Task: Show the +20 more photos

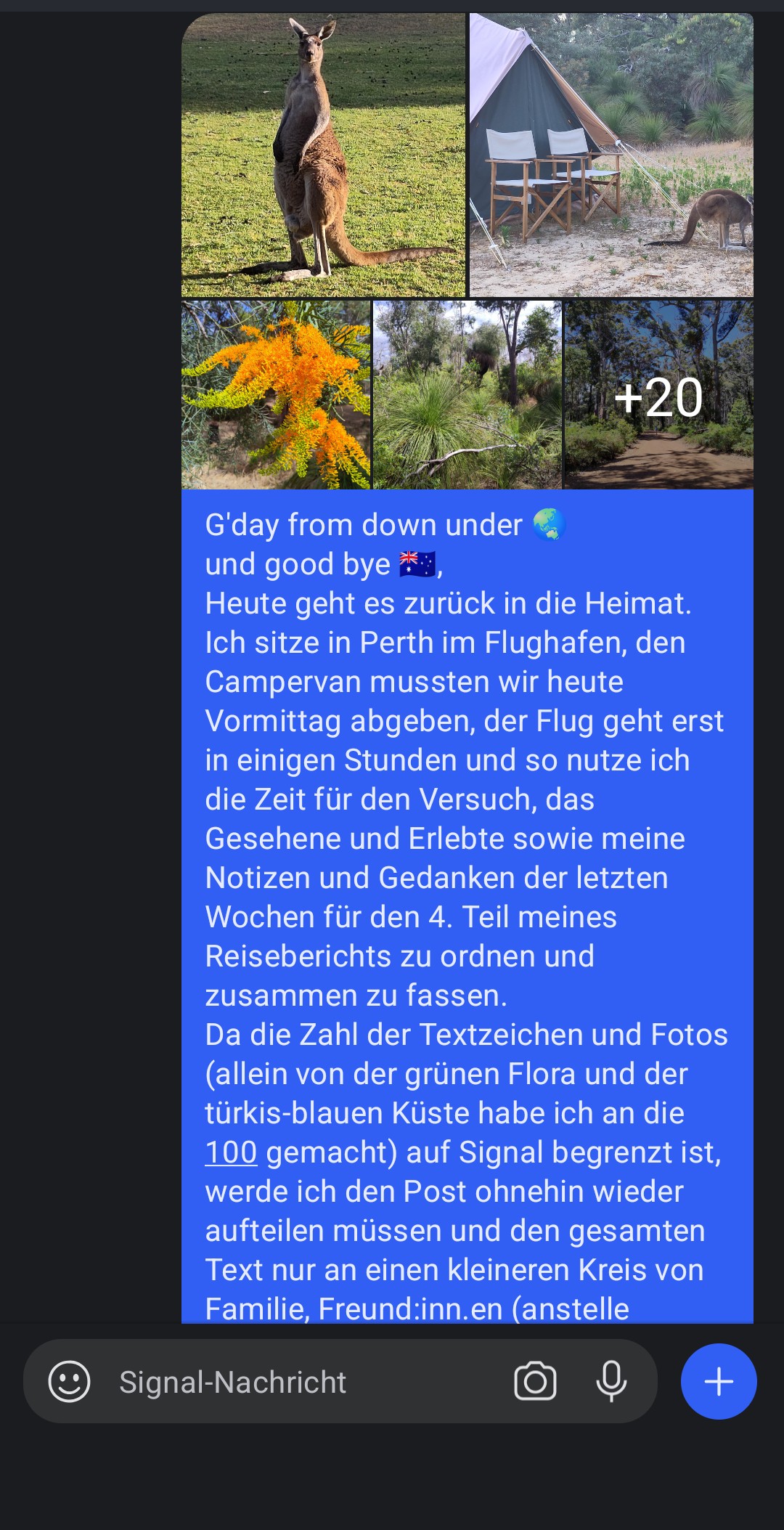Action: click(x=658, y=394)
